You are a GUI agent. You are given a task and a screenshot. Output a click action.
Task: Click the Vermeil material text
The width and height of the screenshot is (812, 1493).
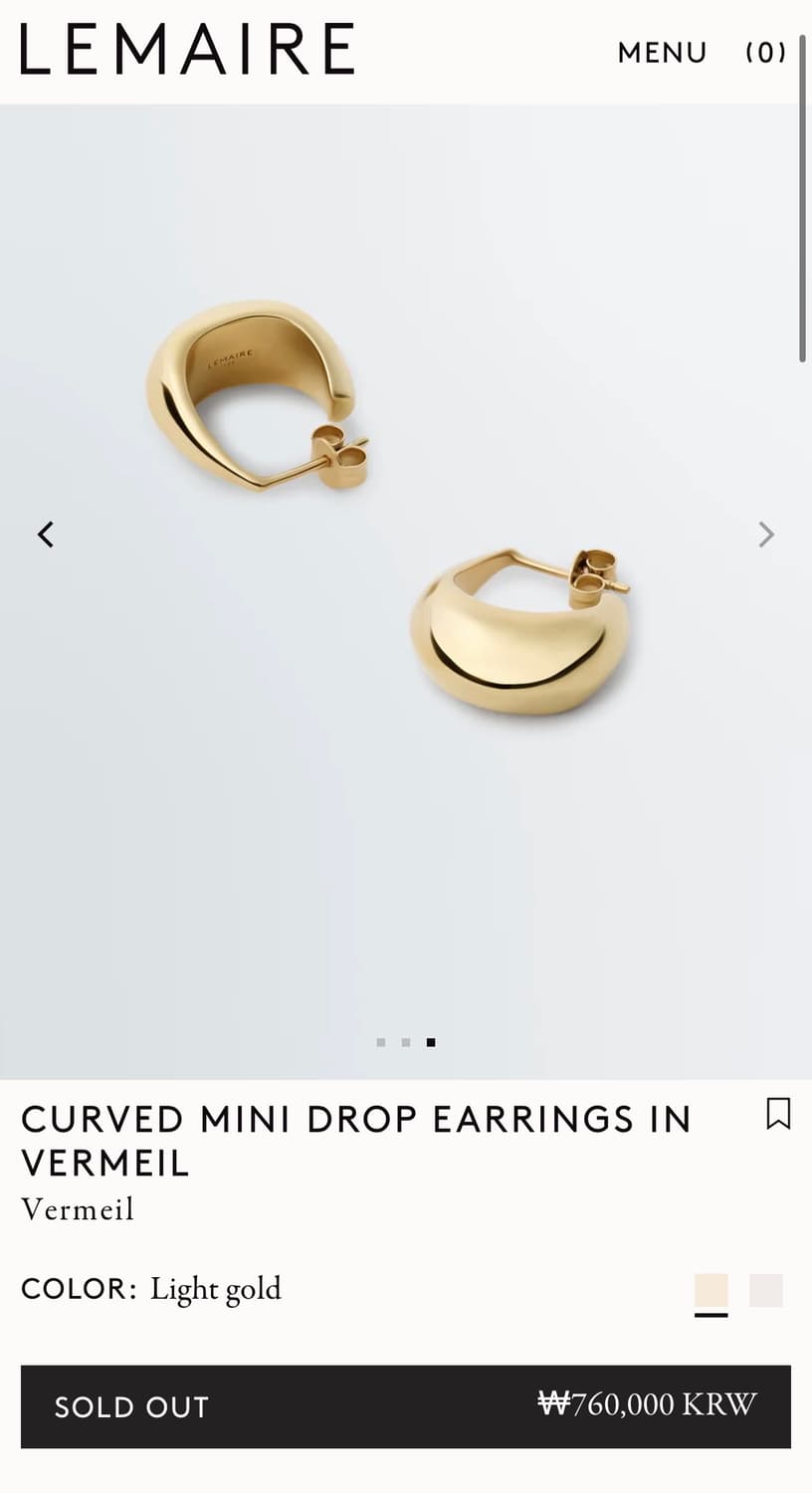point(78,1208)
